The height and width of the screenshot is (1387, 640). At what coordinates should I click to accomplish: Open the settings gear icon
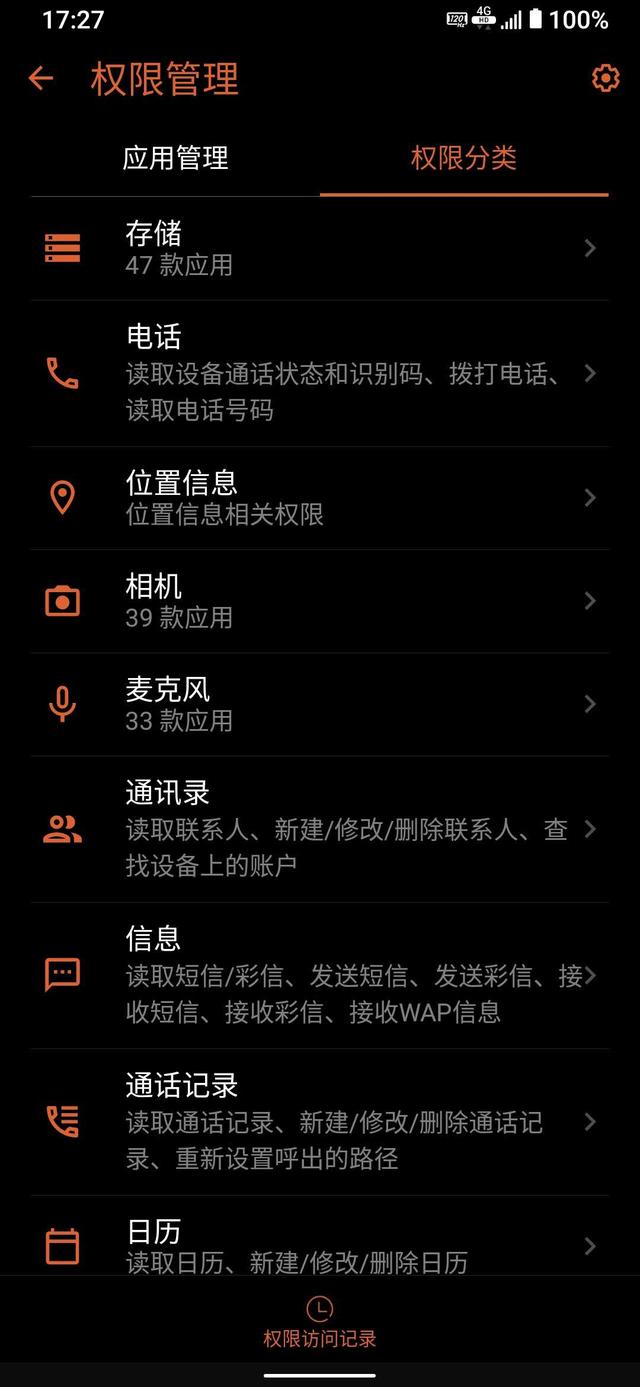[605, 79]
